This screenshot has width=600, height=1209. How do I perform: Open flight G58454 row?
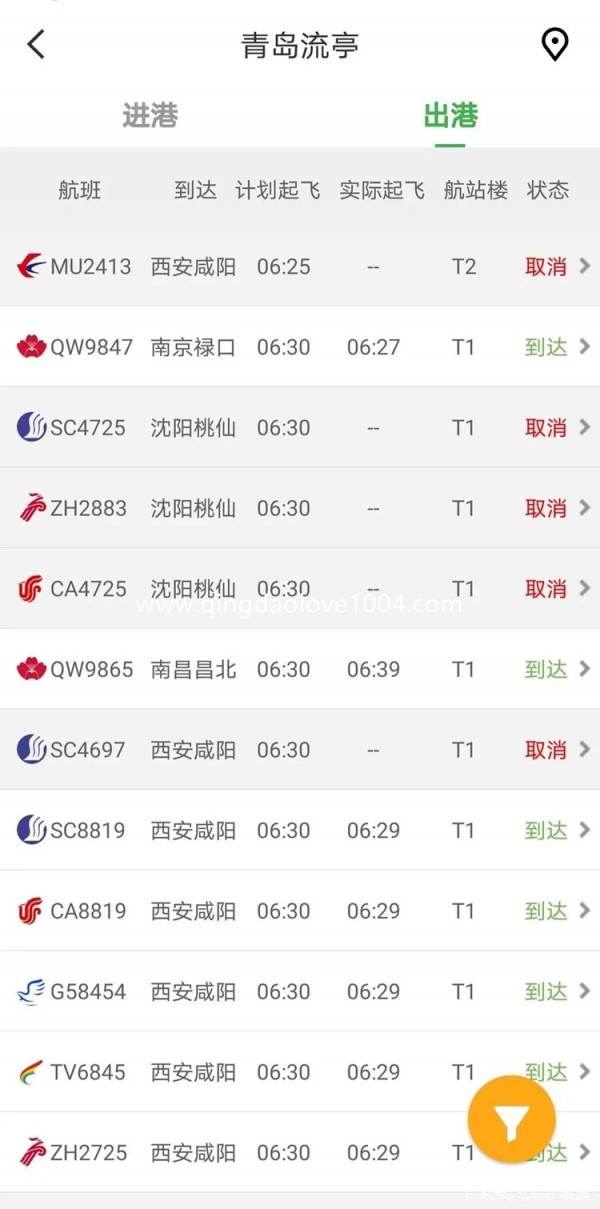tap(300, 991)
